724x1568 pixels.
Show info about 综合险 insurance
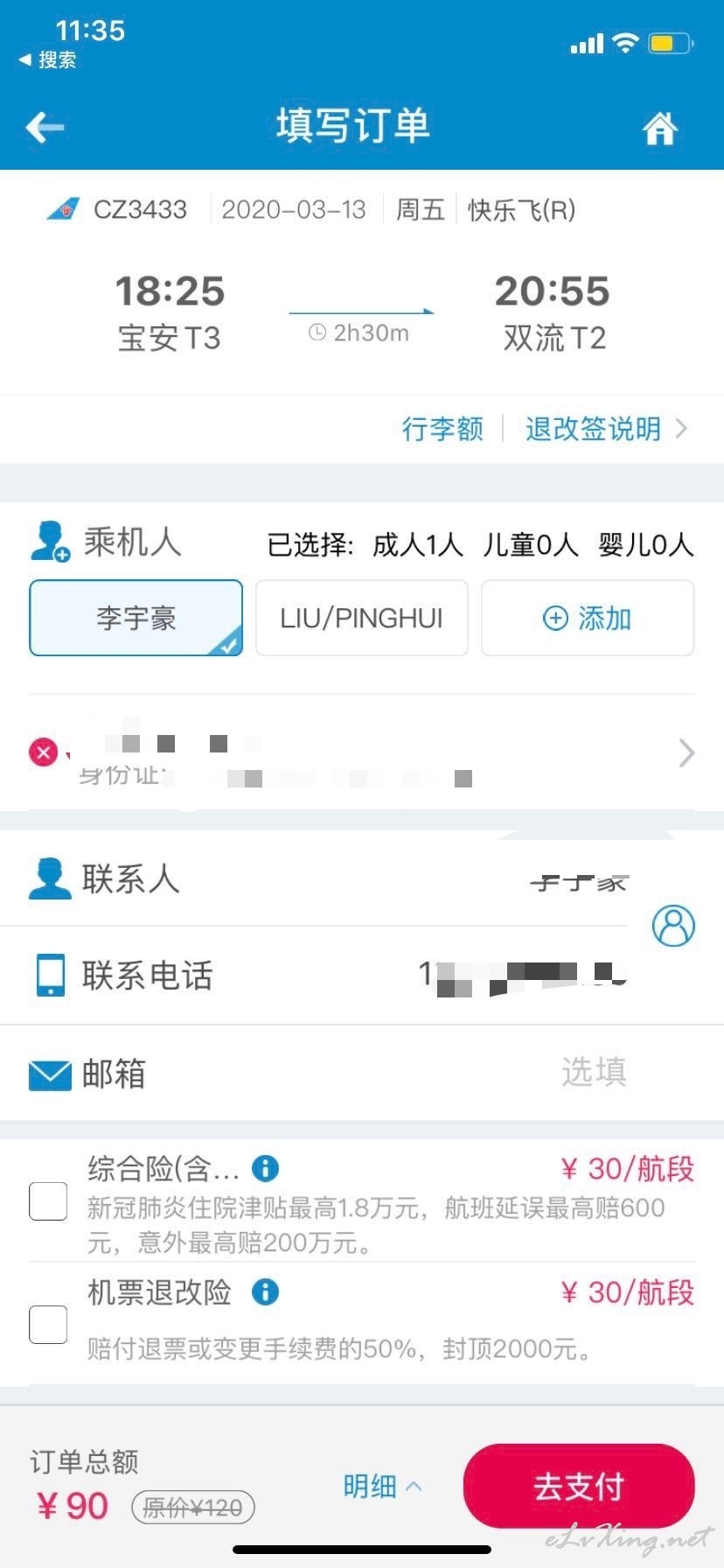[265, 1167]
